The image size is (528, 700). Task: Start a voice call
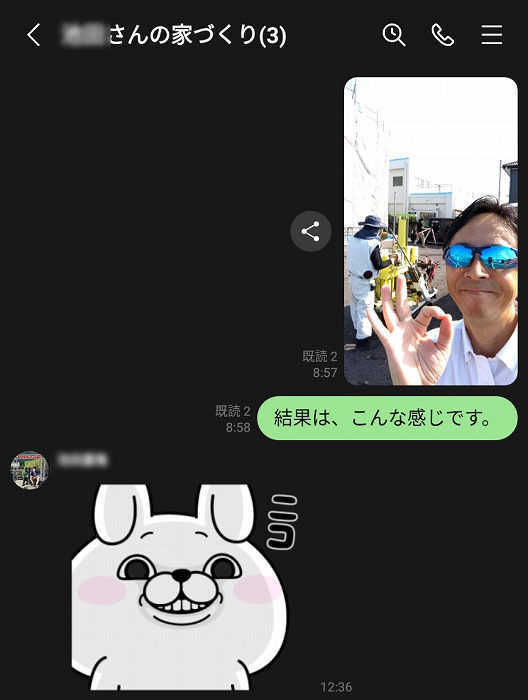point(443,35)
